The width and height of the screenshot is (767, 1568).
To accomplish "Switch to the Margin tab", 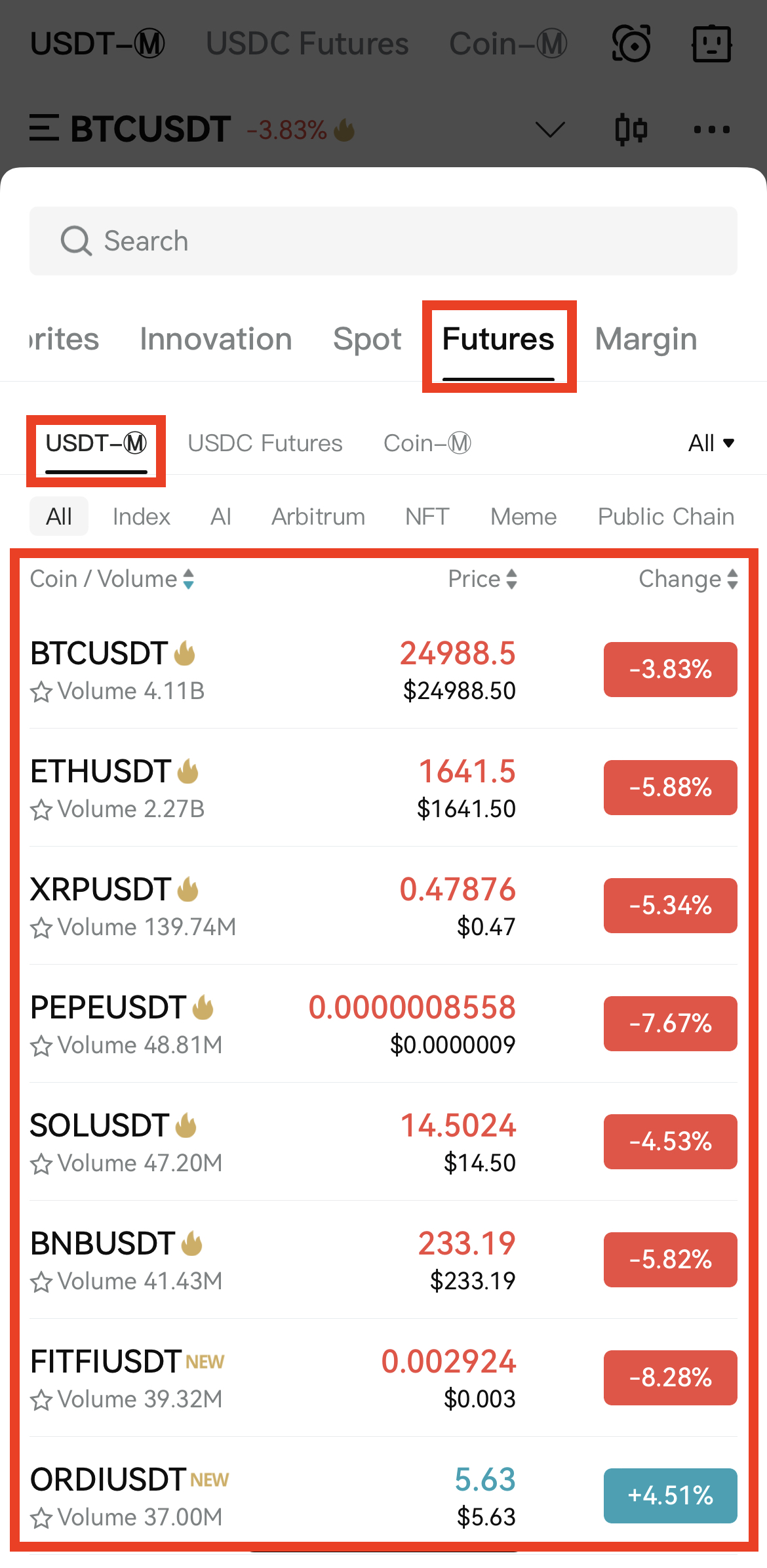I will pos(646,340).
